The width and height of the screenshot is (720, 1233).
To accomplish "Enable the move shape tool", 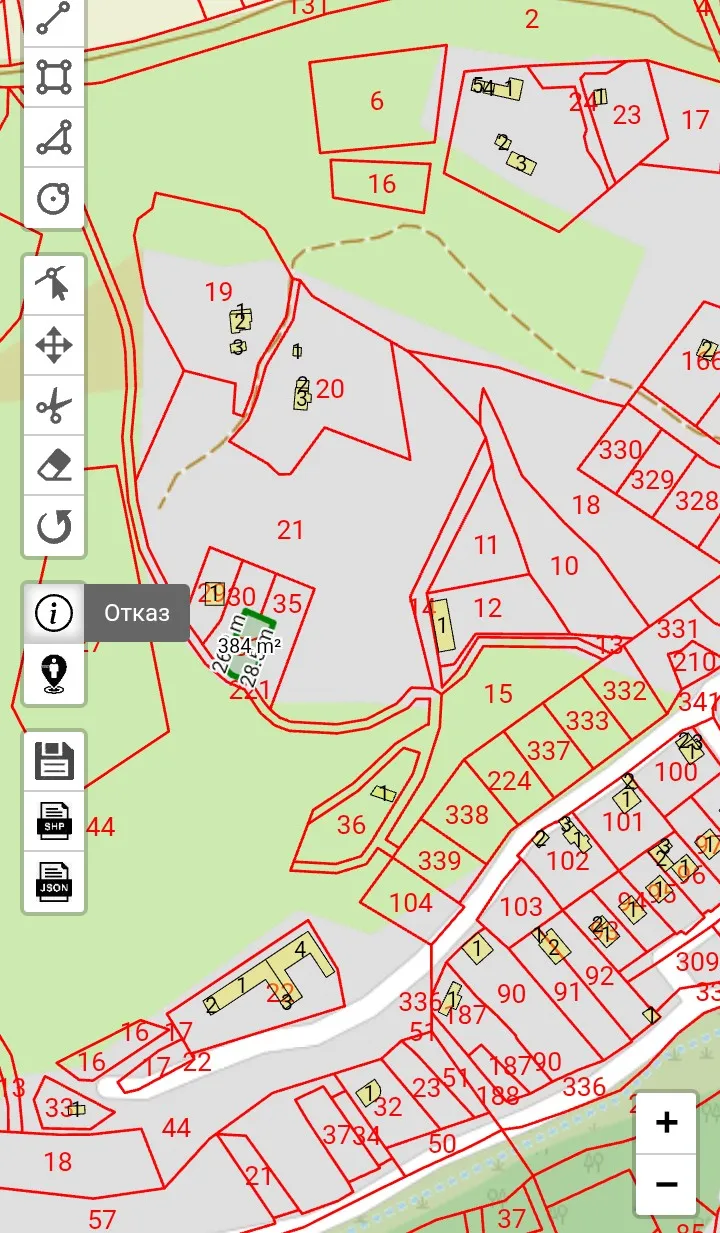I will pos(54,346).
